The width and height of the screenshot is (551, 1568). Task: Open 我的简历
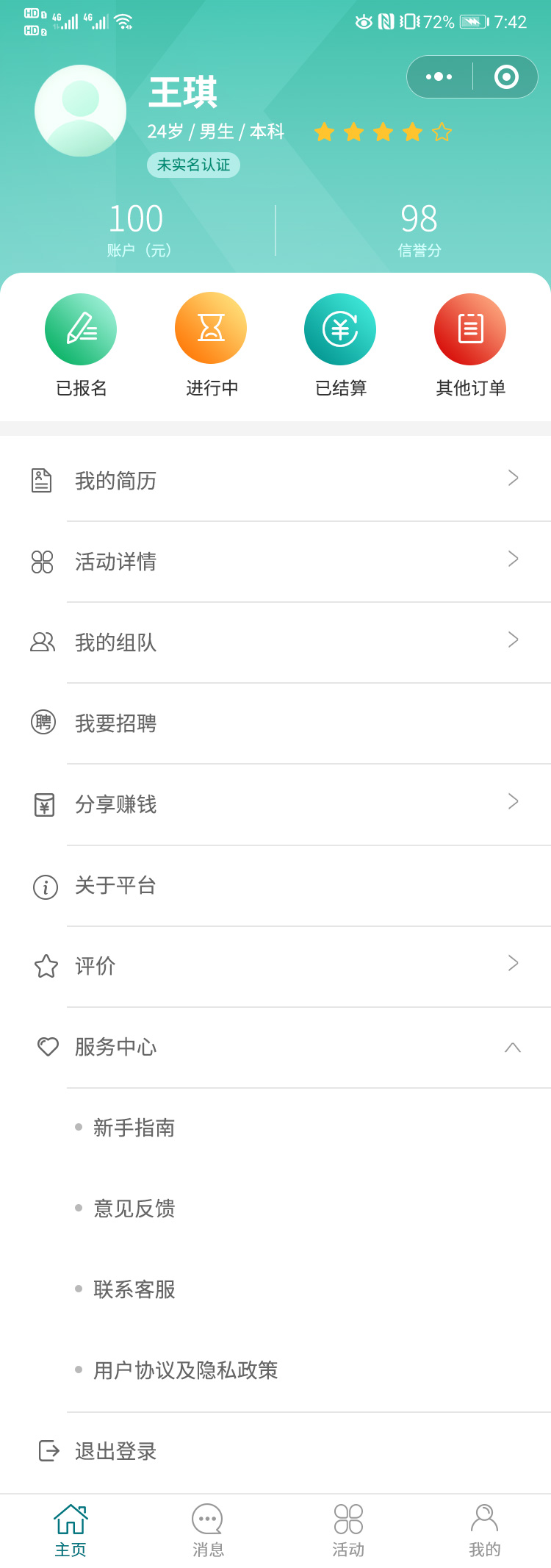click(275, 481)
